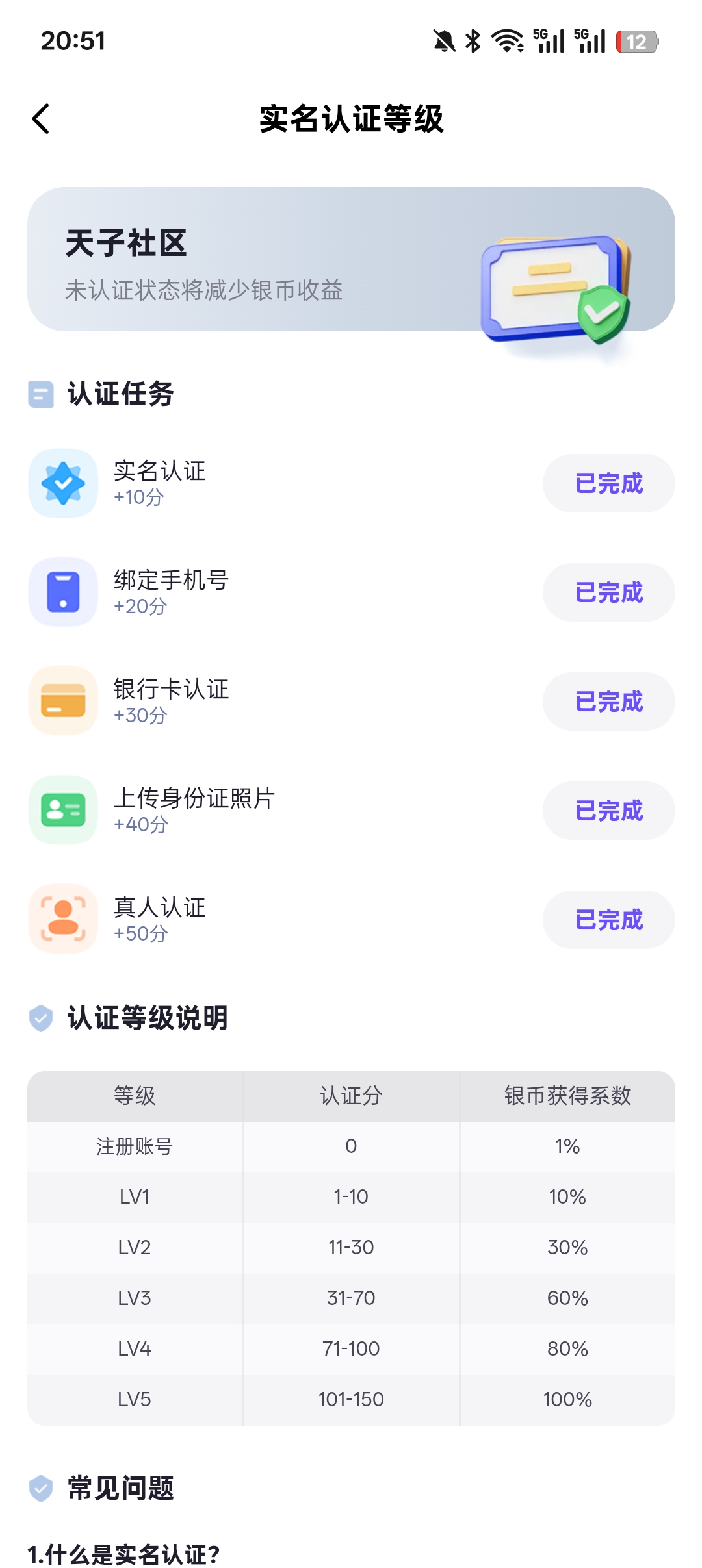Tap the 绑定手机号 phone icon
This screenshot has height=1568, width=702.
pos(62,592)
